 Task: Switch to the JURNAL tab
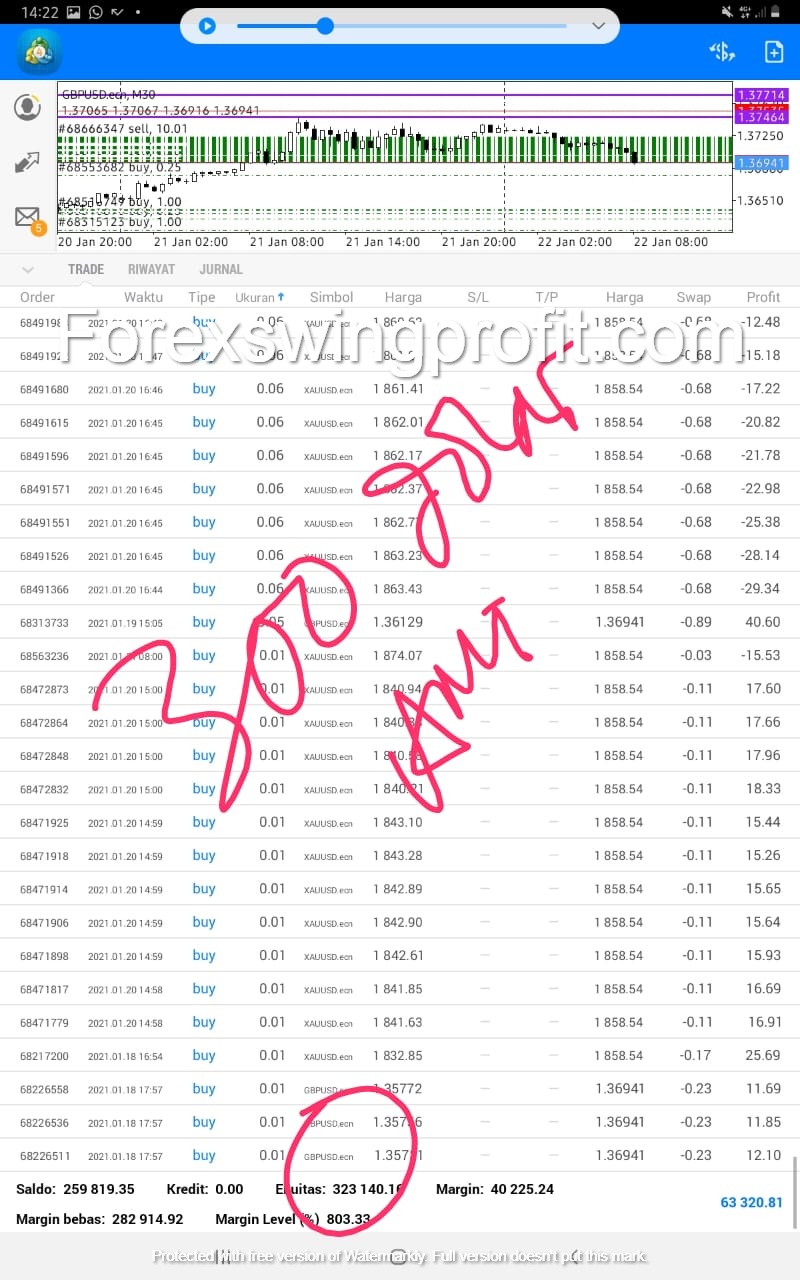[221, 269]
